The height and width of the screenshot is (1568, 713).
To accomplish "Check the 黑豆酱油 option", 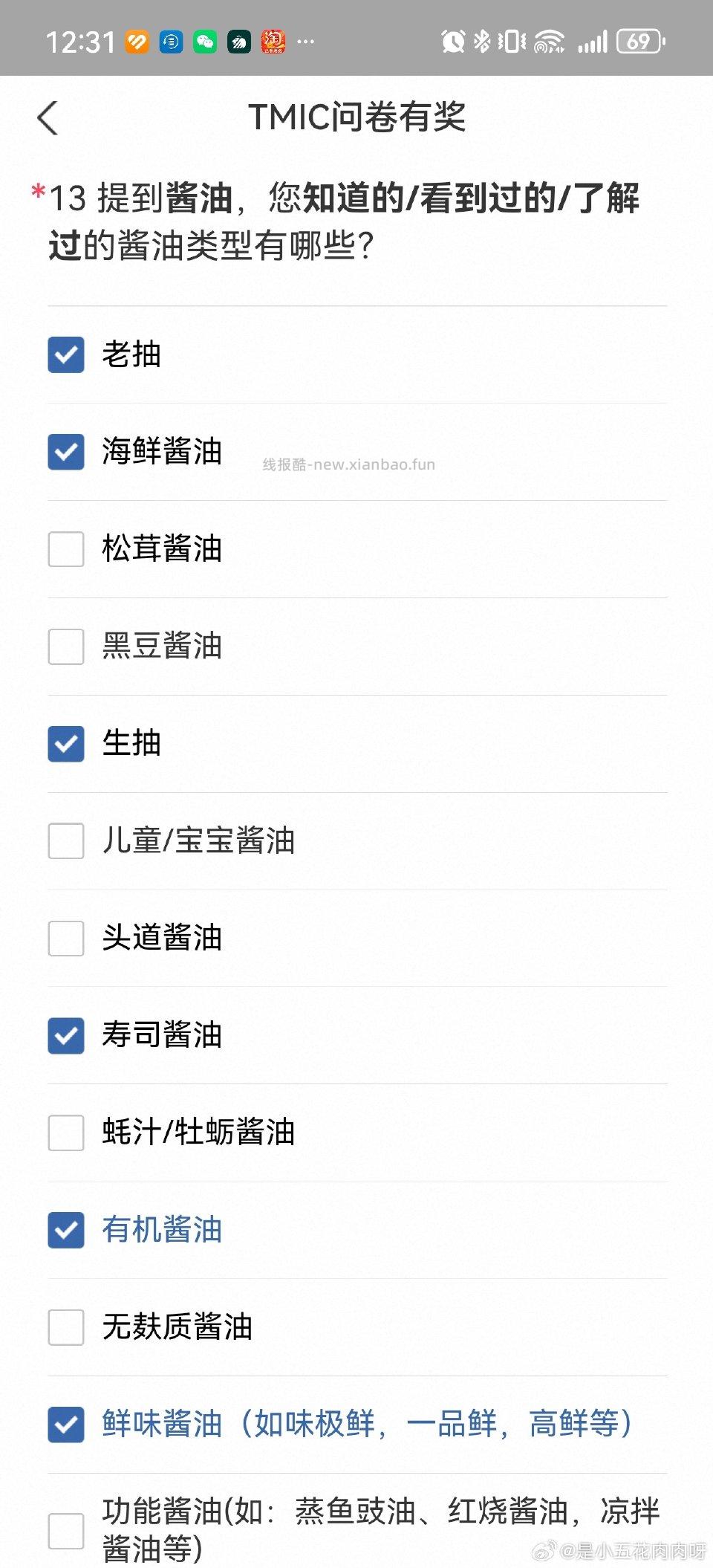I will (66, 647).
